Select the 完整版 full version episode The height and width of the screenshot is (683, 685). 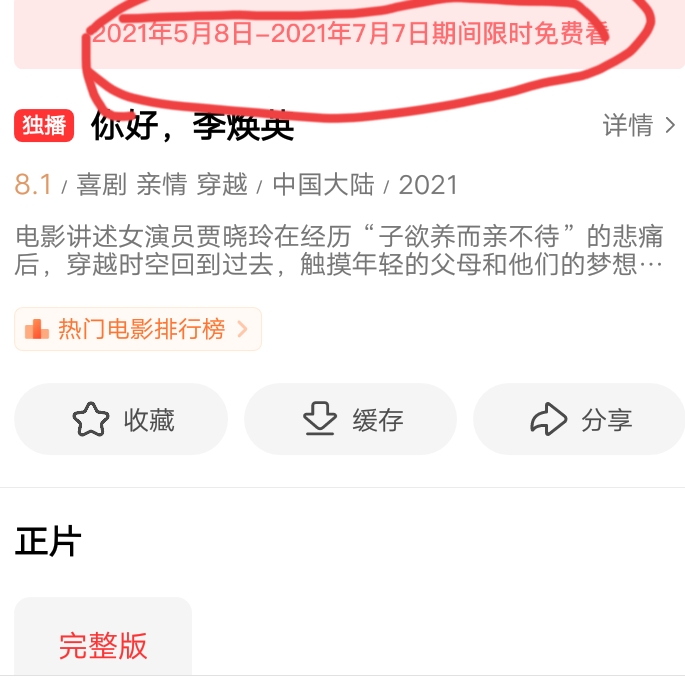(x=103, y=644)
